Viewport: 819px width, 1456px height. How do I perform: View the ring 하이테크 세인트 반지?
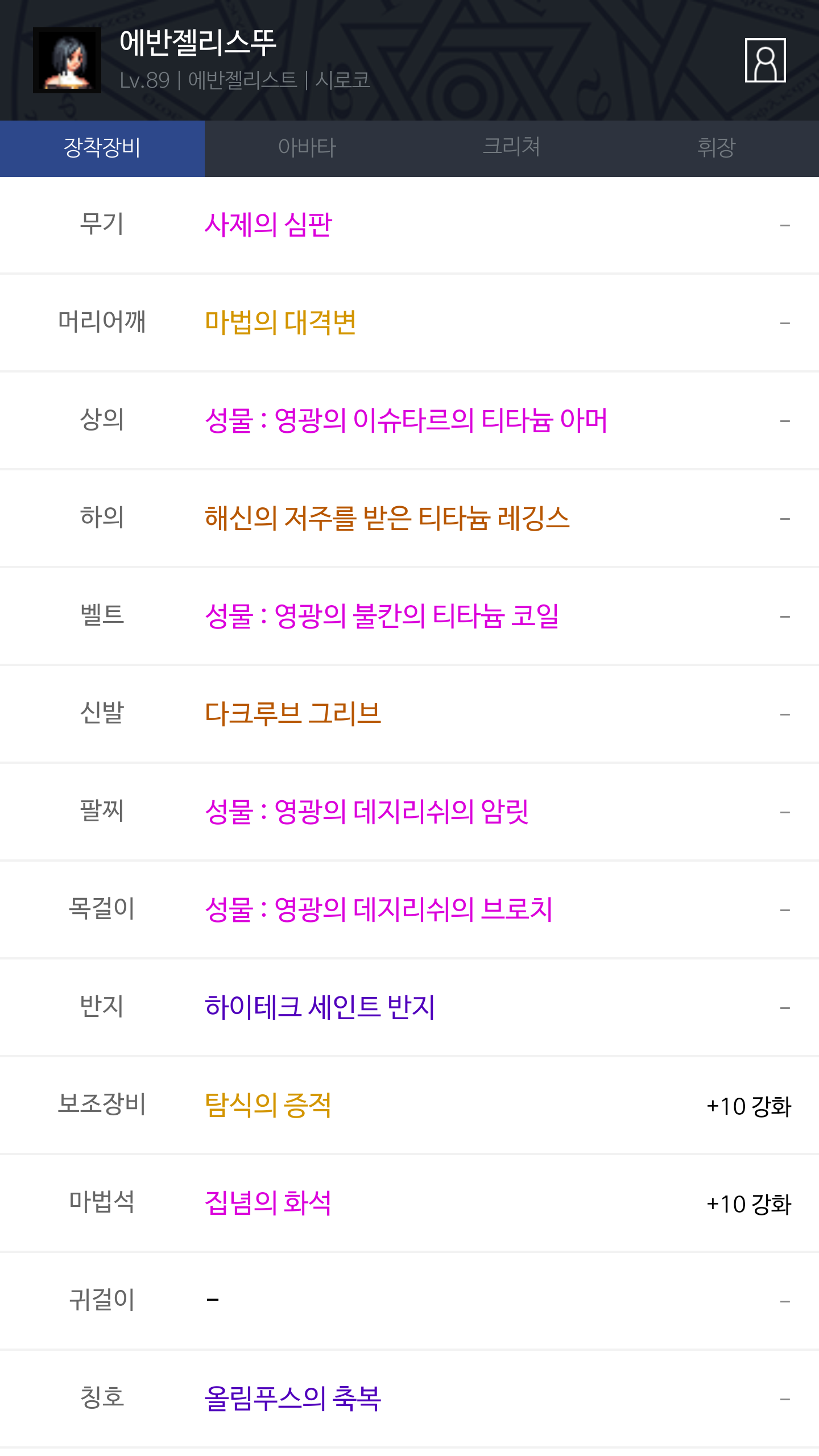320,1007
